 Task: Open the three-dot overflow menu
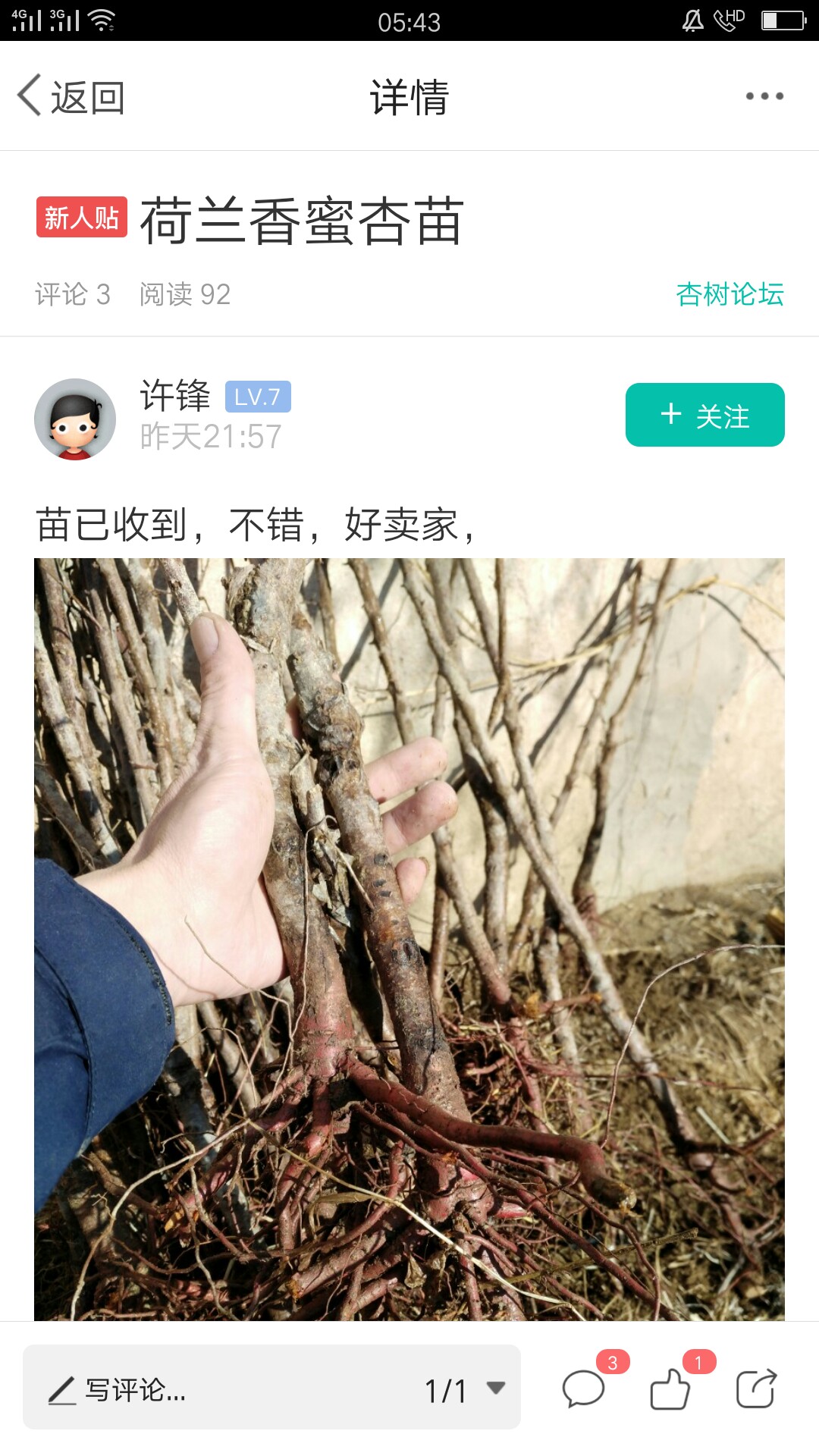[764, 96]
